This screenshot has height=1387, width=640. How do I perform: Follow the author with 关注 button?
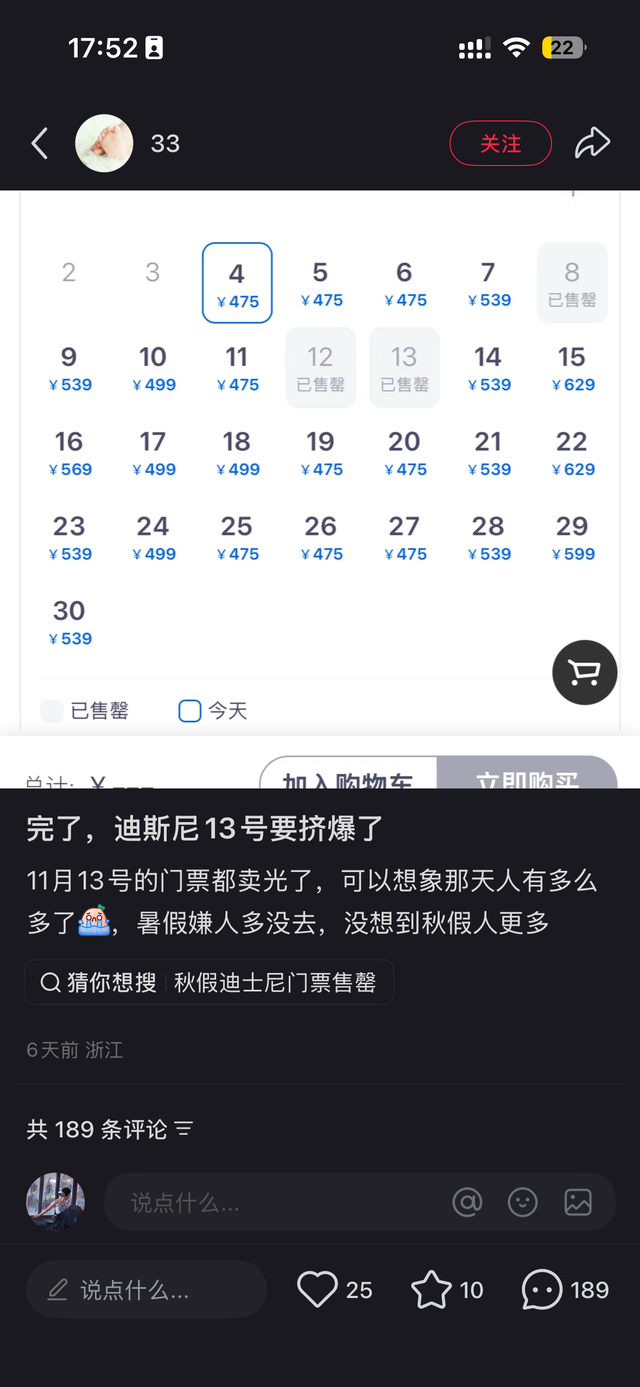point(500,144)
